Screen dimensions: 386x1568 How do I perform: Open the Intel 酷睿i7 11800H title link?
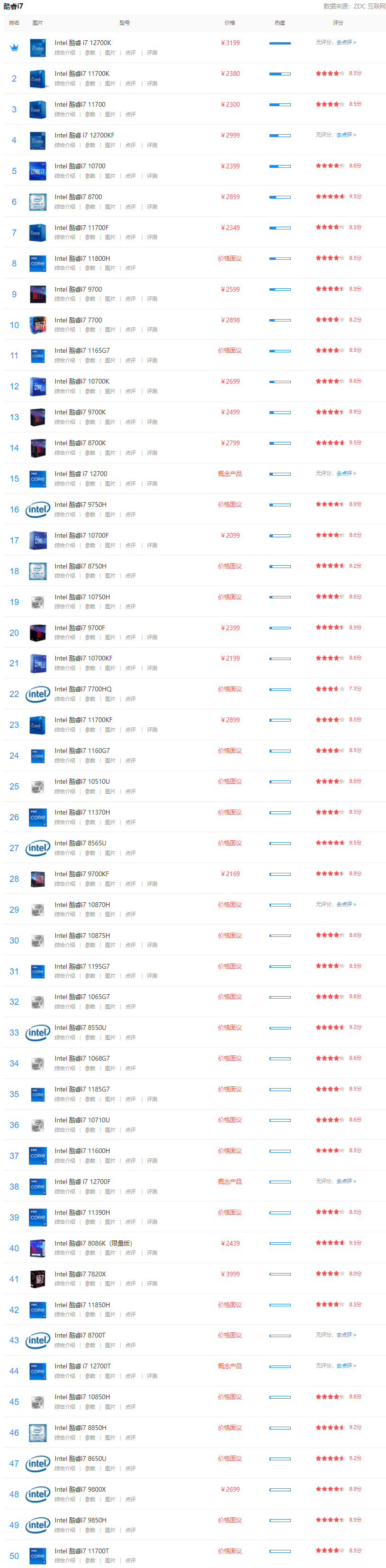point(82,259)
